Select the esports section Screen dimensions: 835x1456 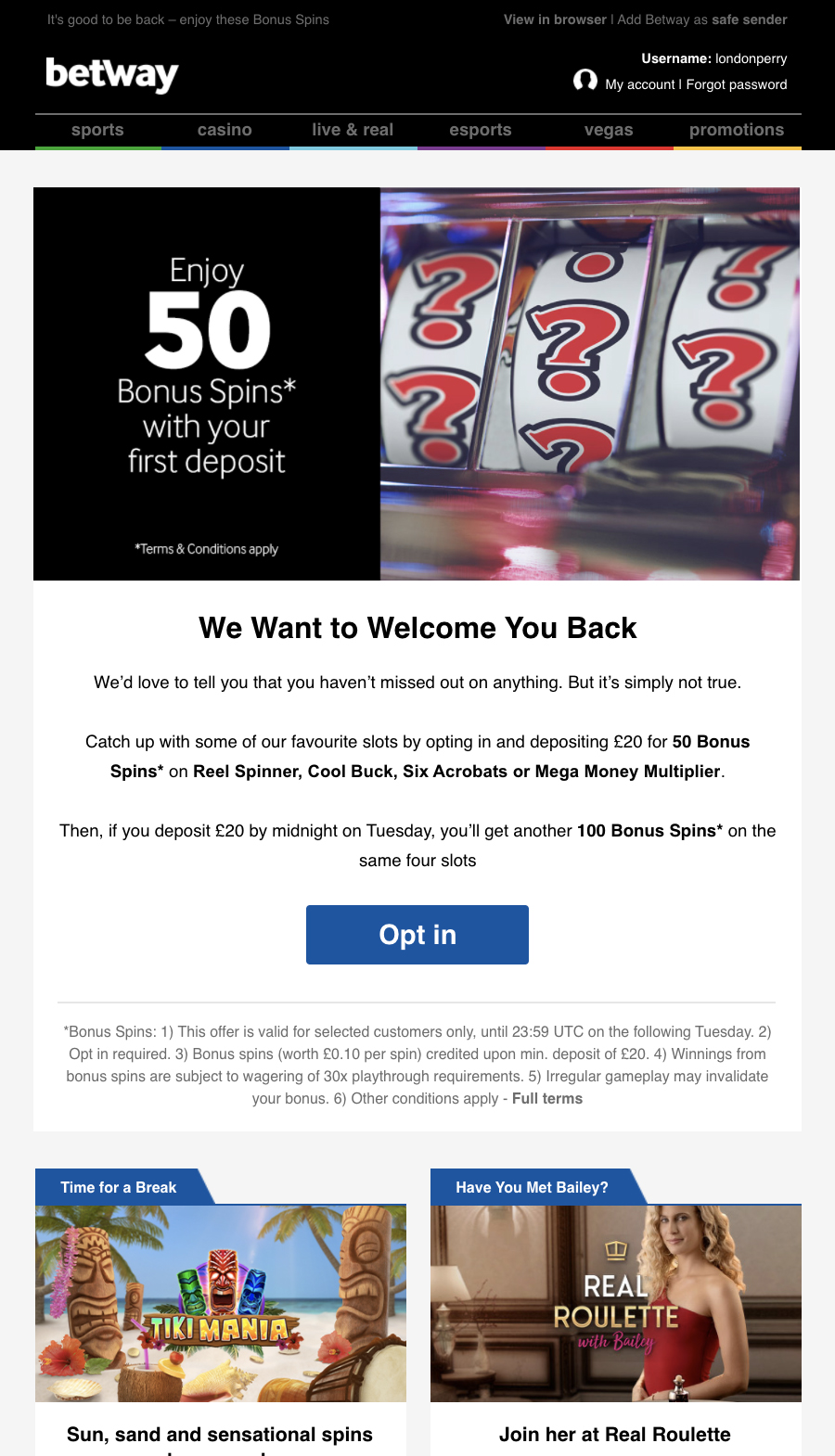[481, 130]
